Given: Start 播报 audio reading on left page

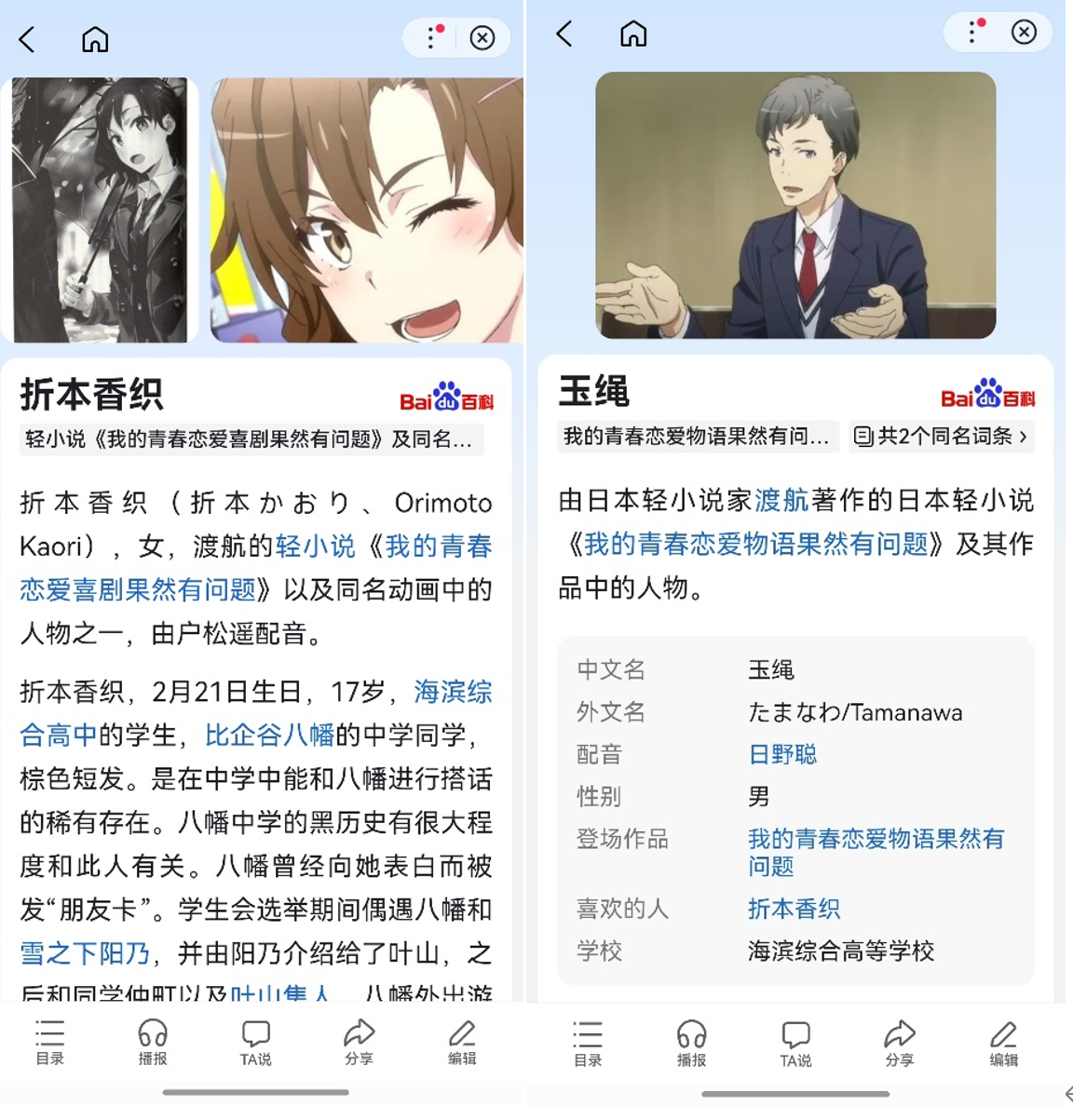Looking at the screenshot, I should click(153, 1043).
